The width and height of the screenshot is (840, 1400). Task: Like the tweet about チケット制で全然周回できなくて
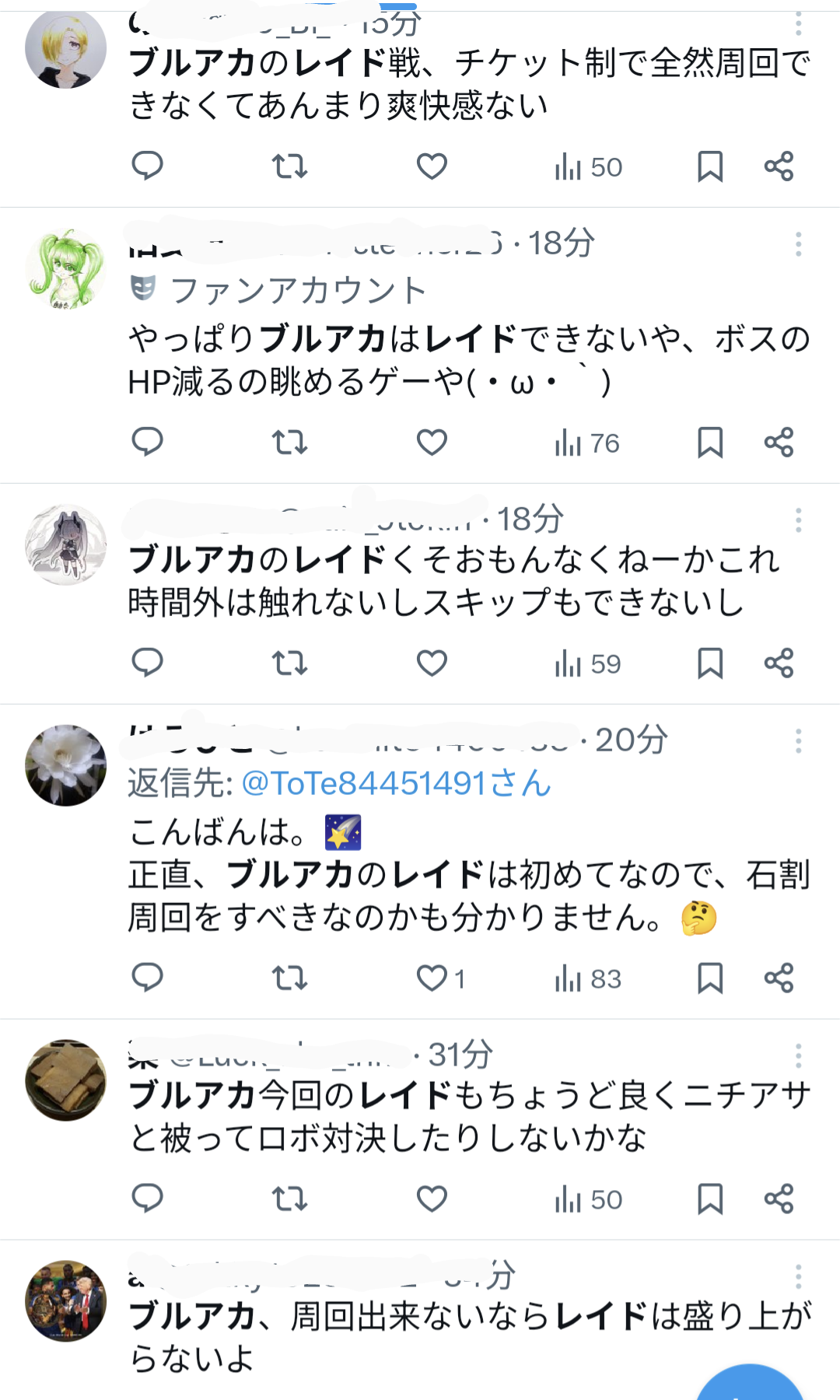[x=432, y=166]
